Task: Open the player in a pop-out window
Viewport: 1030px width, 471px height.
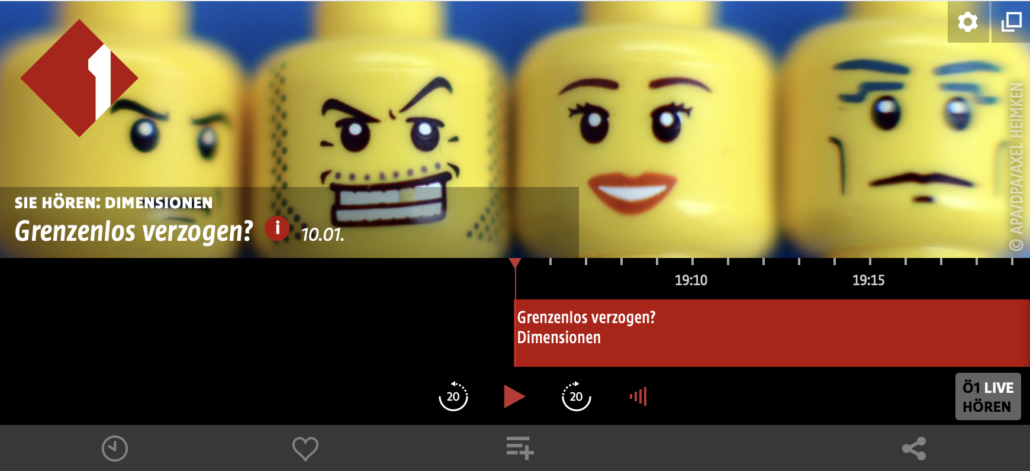Action: click(x=1009, y=22)
